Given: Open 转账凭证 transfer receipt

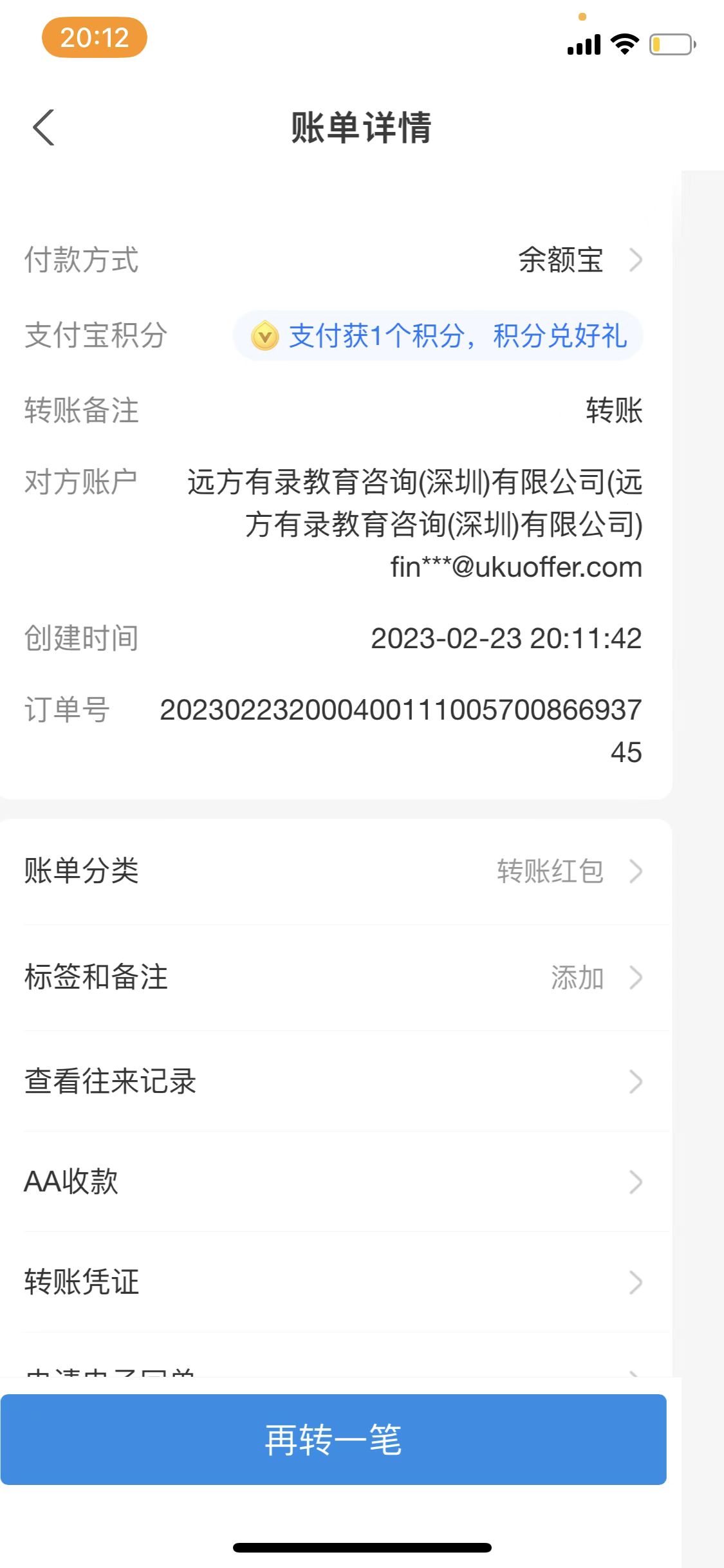Looking at the screenshot, I should [335, 1282].
